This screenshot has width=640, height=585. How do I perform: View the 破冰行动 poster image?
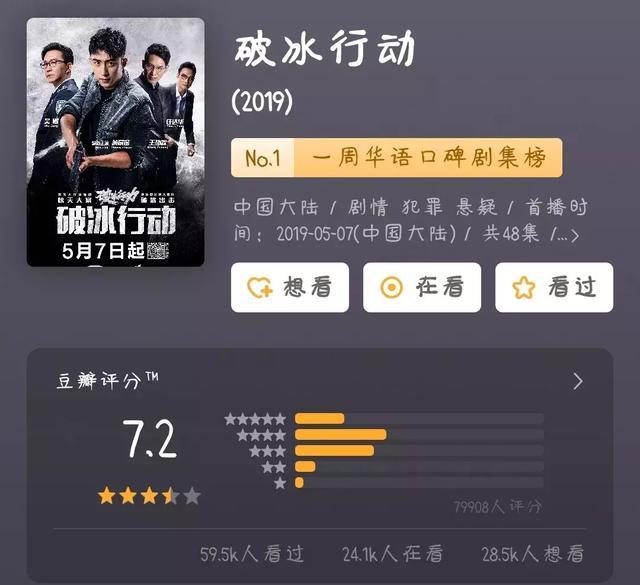(115, 142)
